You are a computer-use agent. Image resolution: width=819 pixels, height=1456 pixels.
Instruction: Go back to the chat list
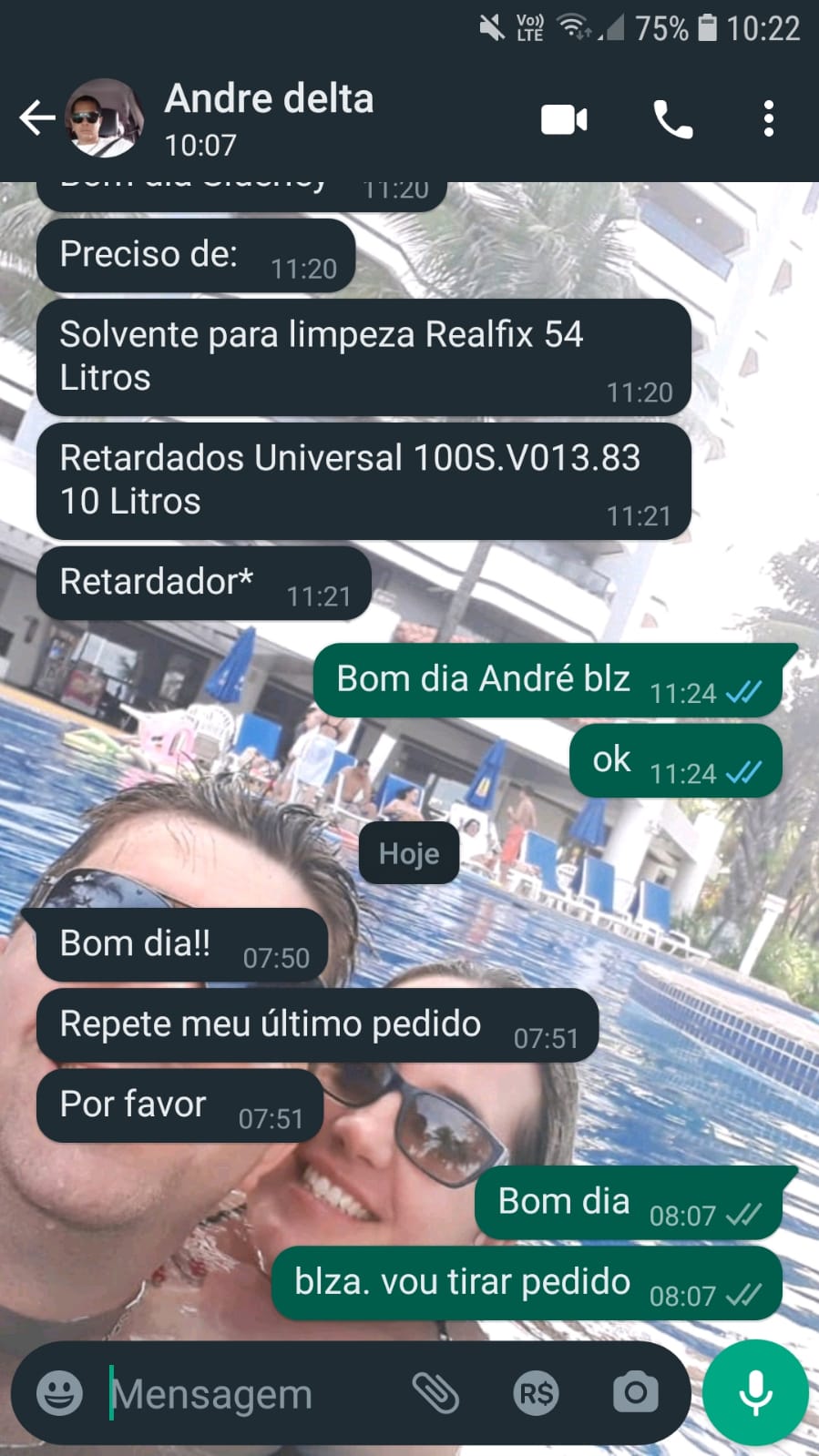36,118
